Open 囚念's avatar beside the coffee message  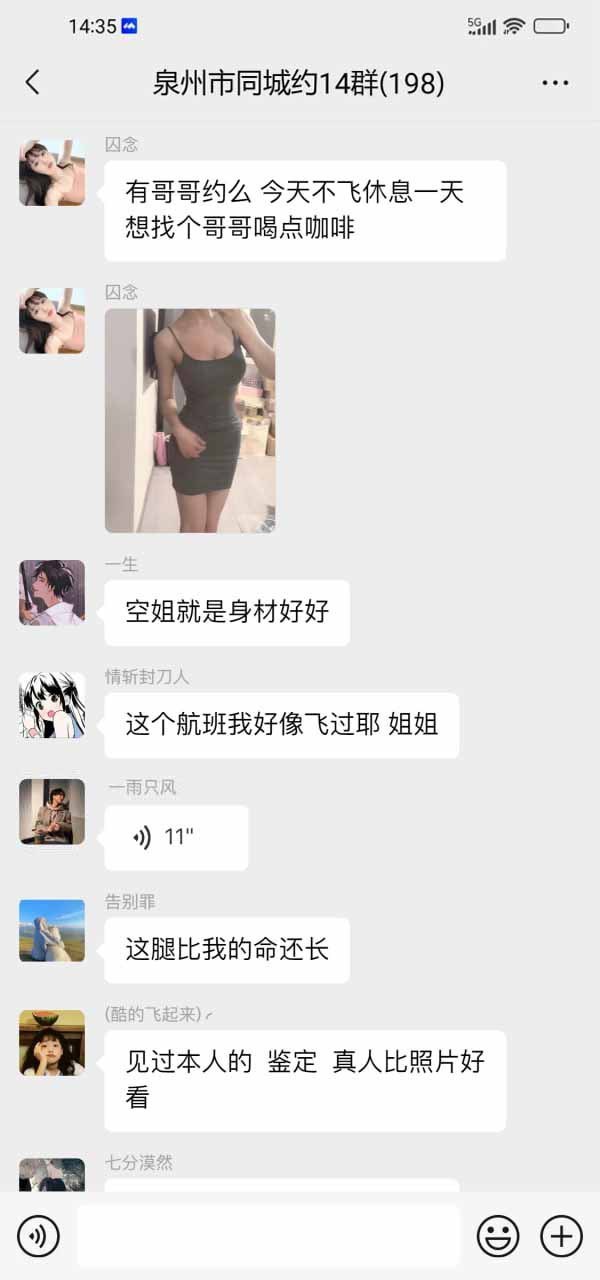(52, 173)
